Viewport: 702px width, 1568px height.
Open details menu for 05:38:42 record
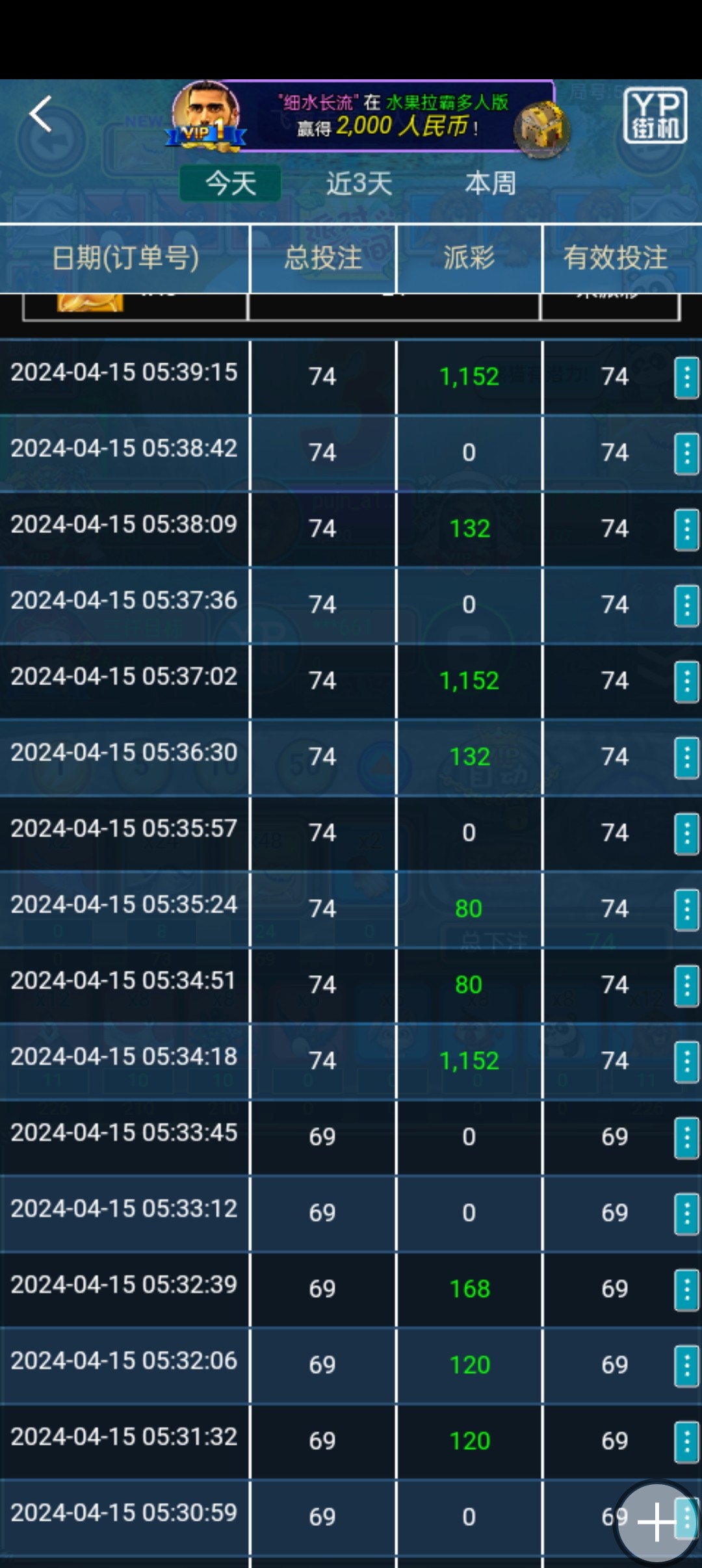point(686,453)
